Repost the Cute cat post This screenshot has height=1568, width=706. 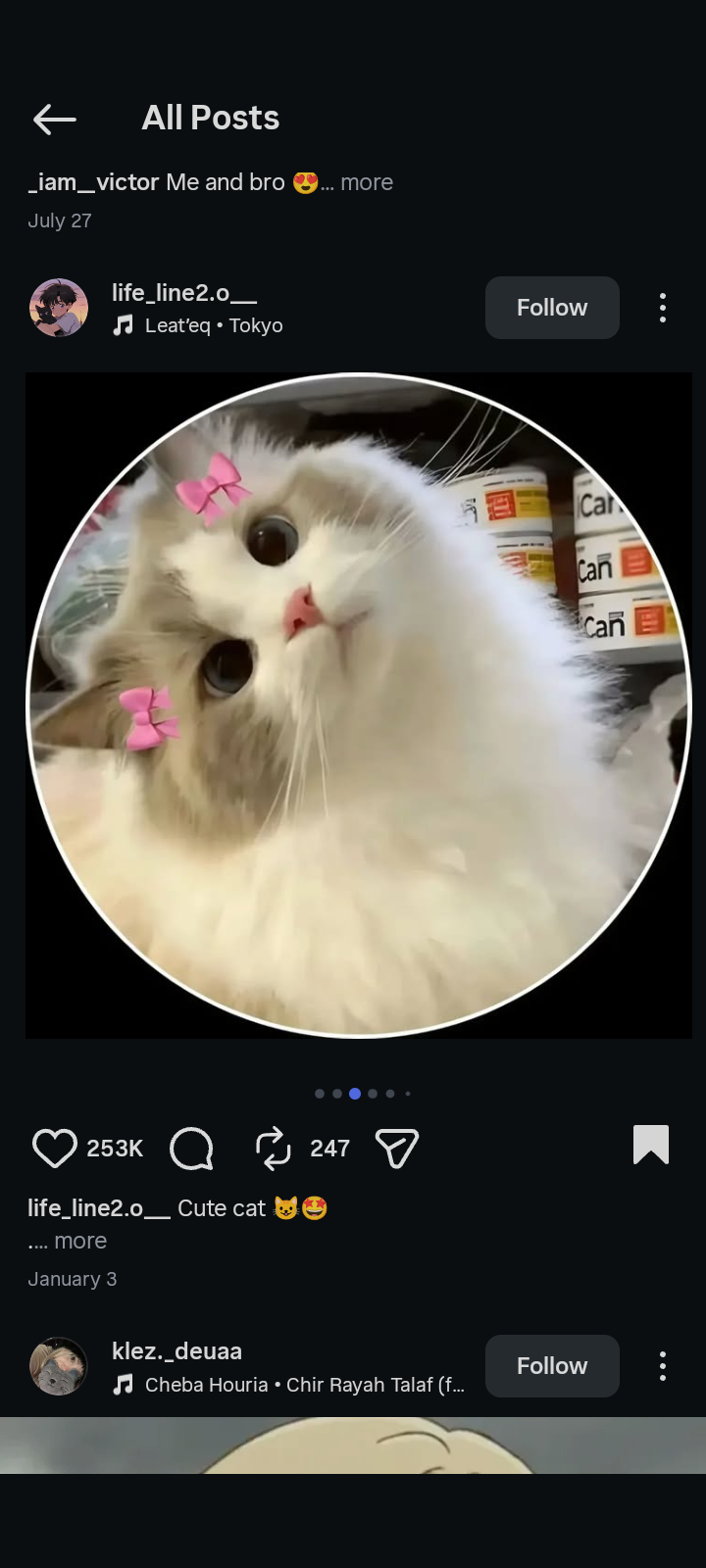274,1148
